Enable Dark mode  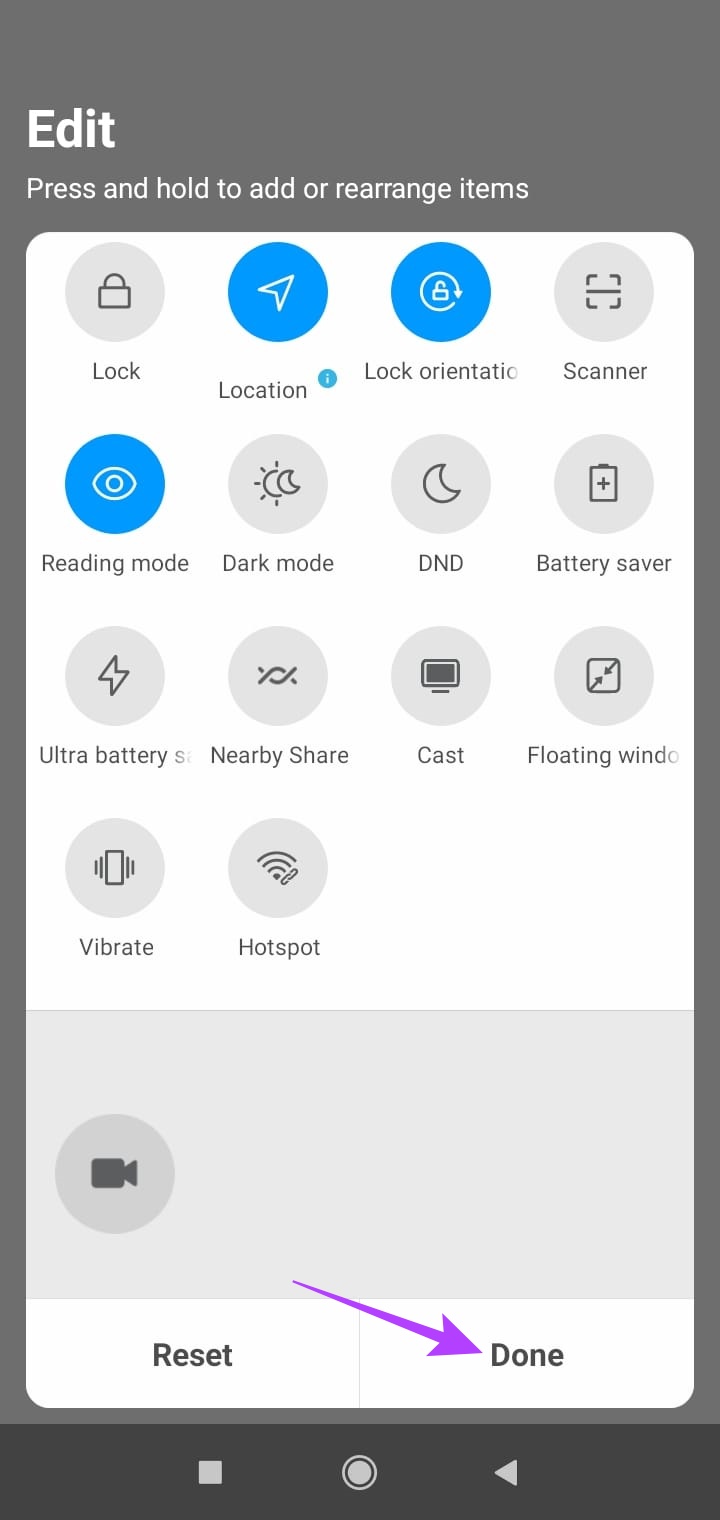[x=278, y=484]
